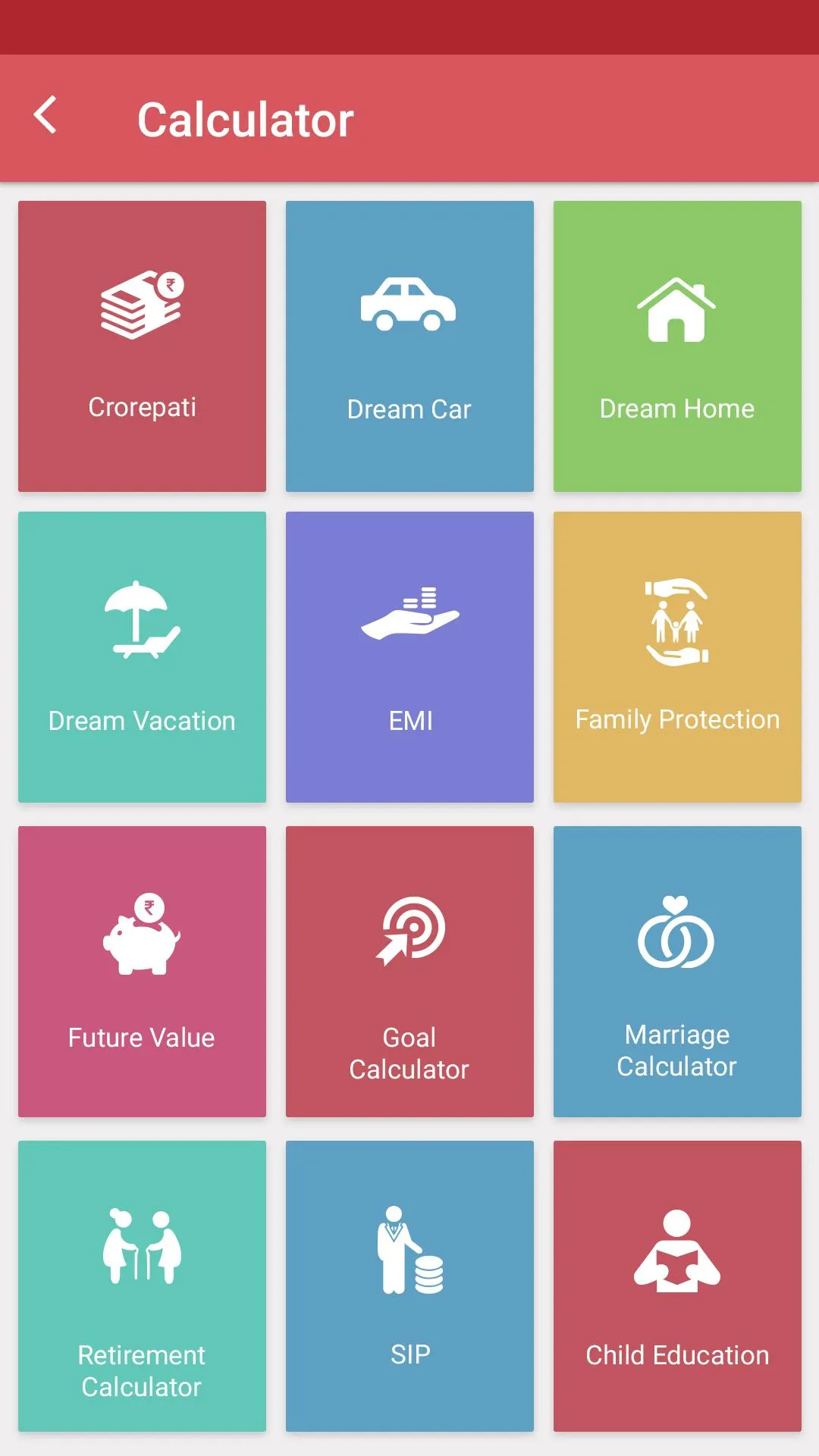The height and width of the screenshot is (1456, 819).
Task: Launch the EMI calculator
Action: click(409, 657)
